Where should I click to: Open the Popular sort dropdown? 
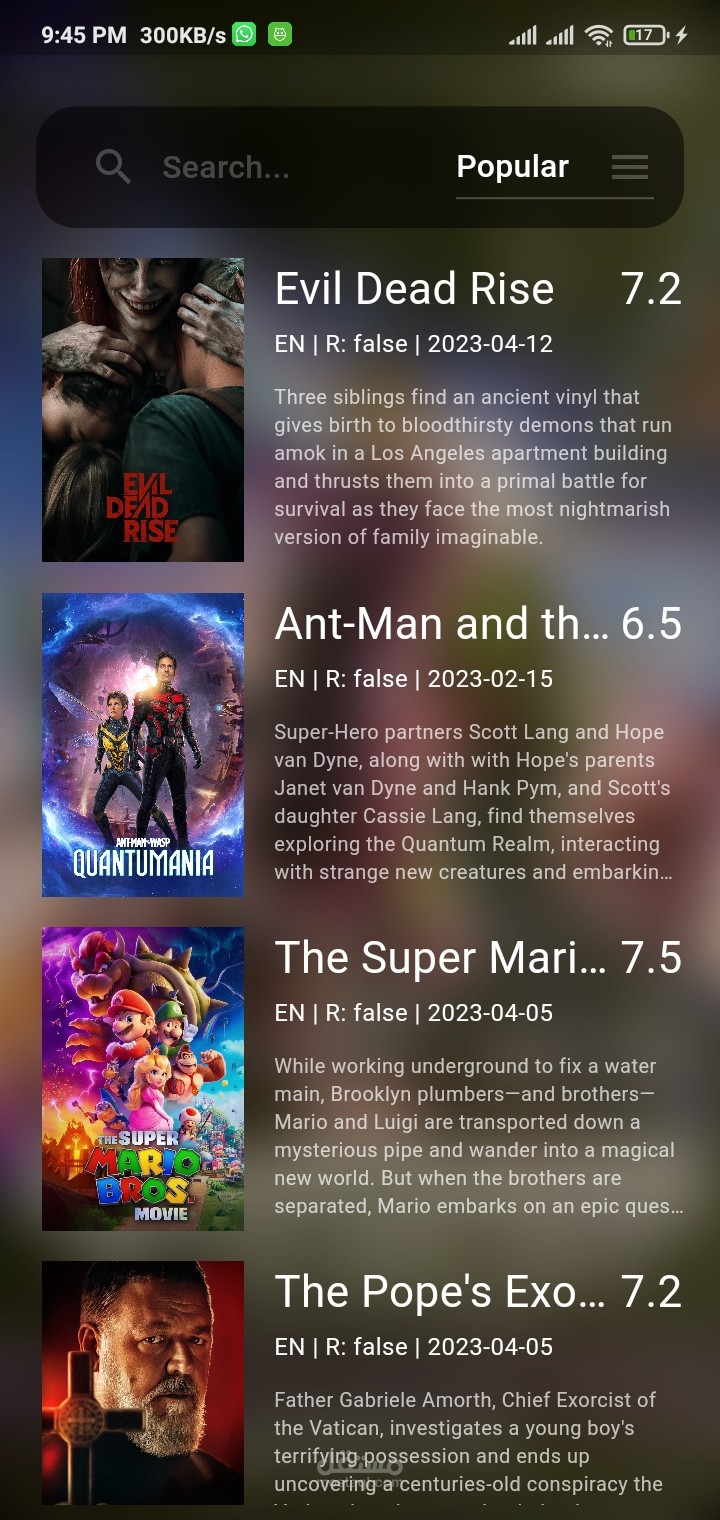(554, 167)
